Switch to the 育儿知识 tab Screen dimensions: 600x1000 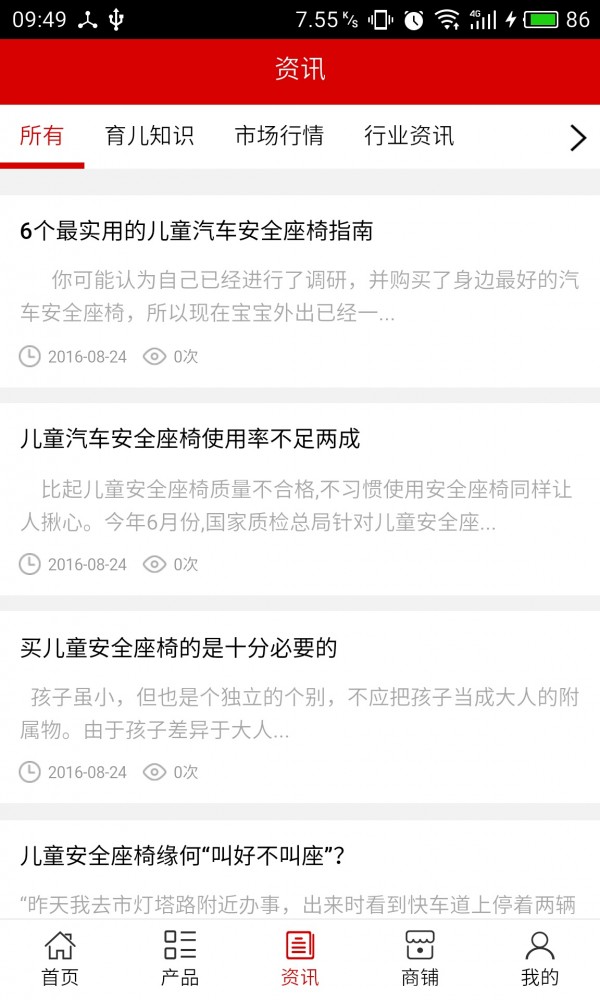149,136
